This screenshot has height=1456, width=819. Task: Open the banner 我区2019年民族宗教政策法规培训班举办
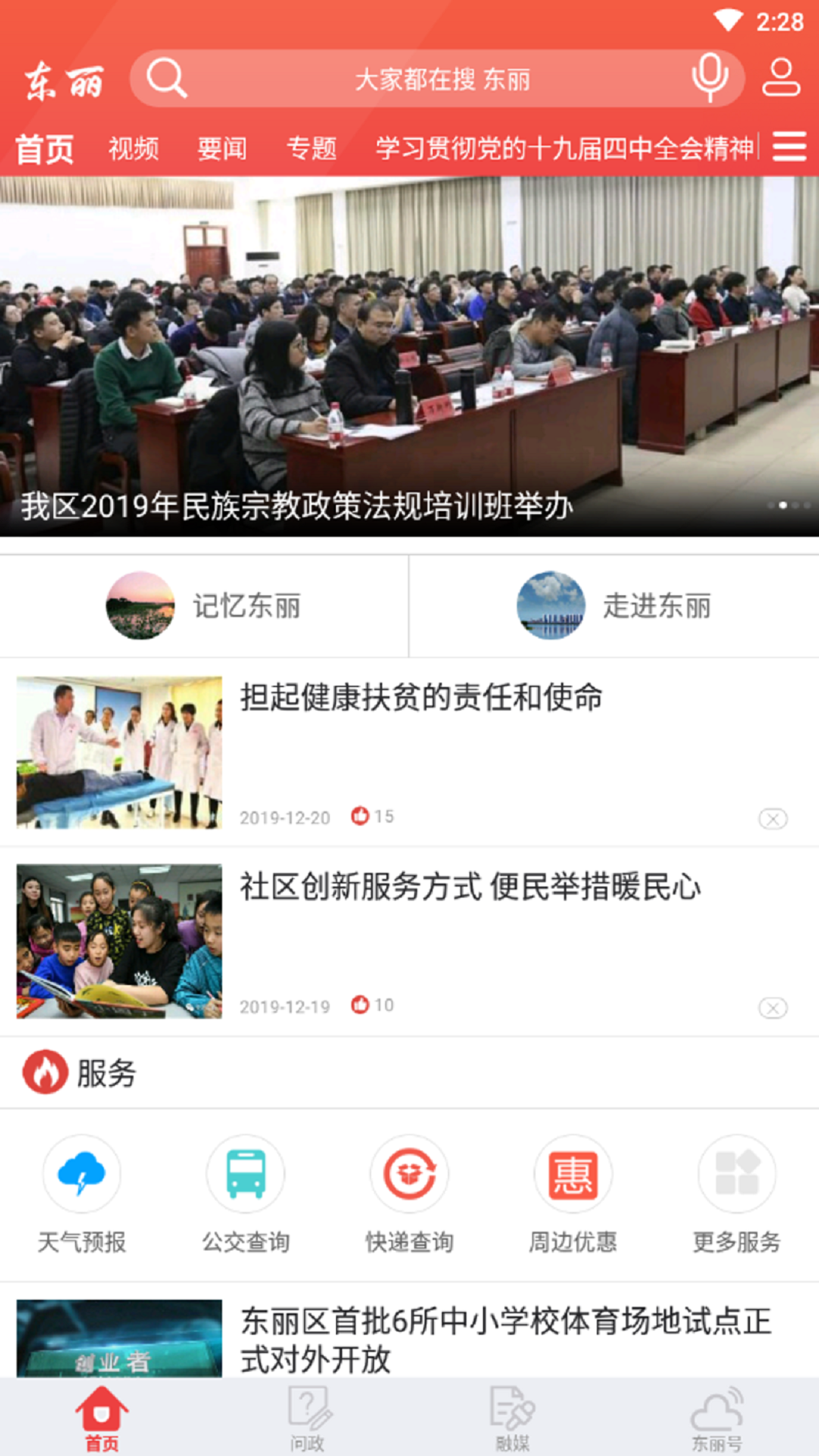point(409,356)
